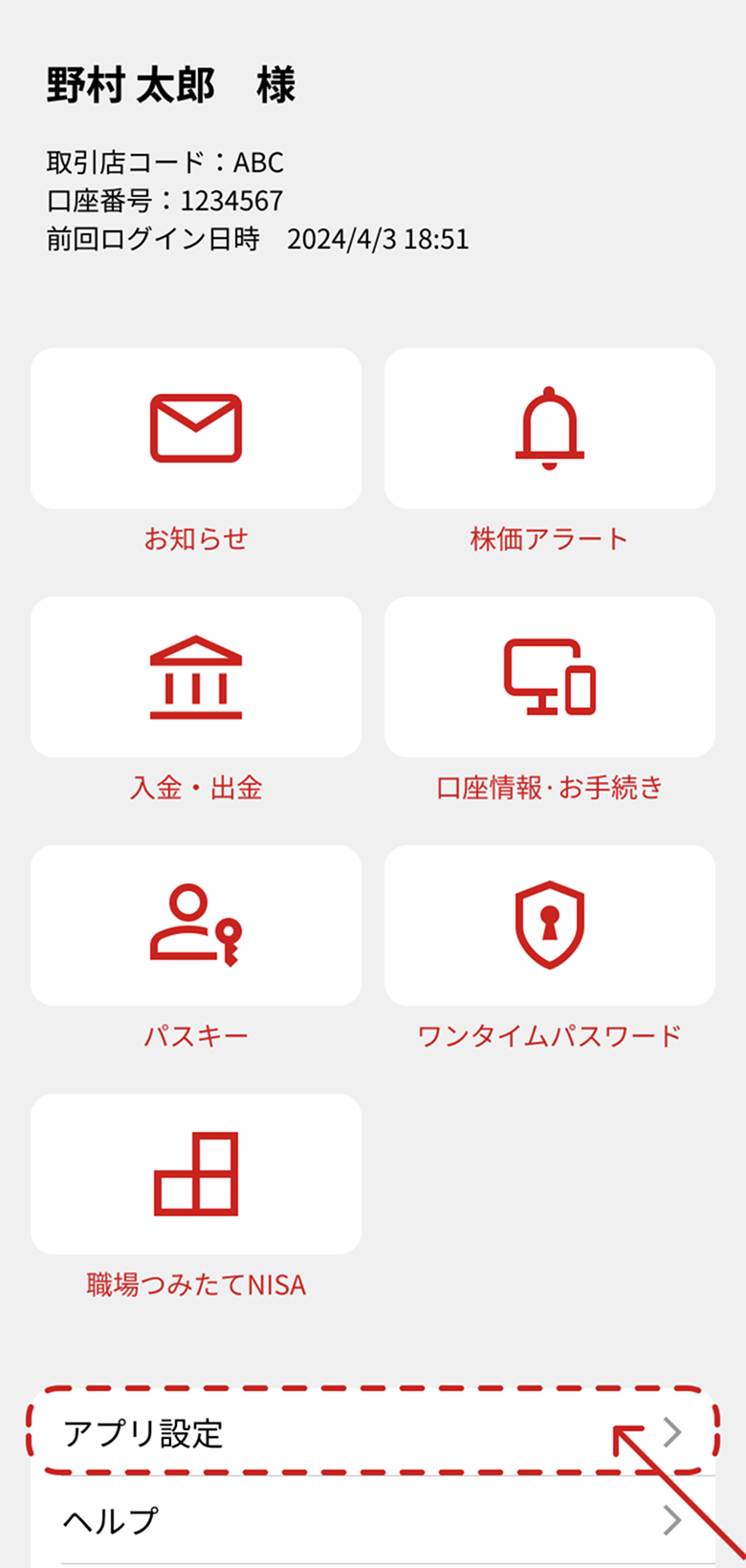Tap the 入金・出金 bank icon
This screenshot has width=746, height=1568.
tap(195, 676)
